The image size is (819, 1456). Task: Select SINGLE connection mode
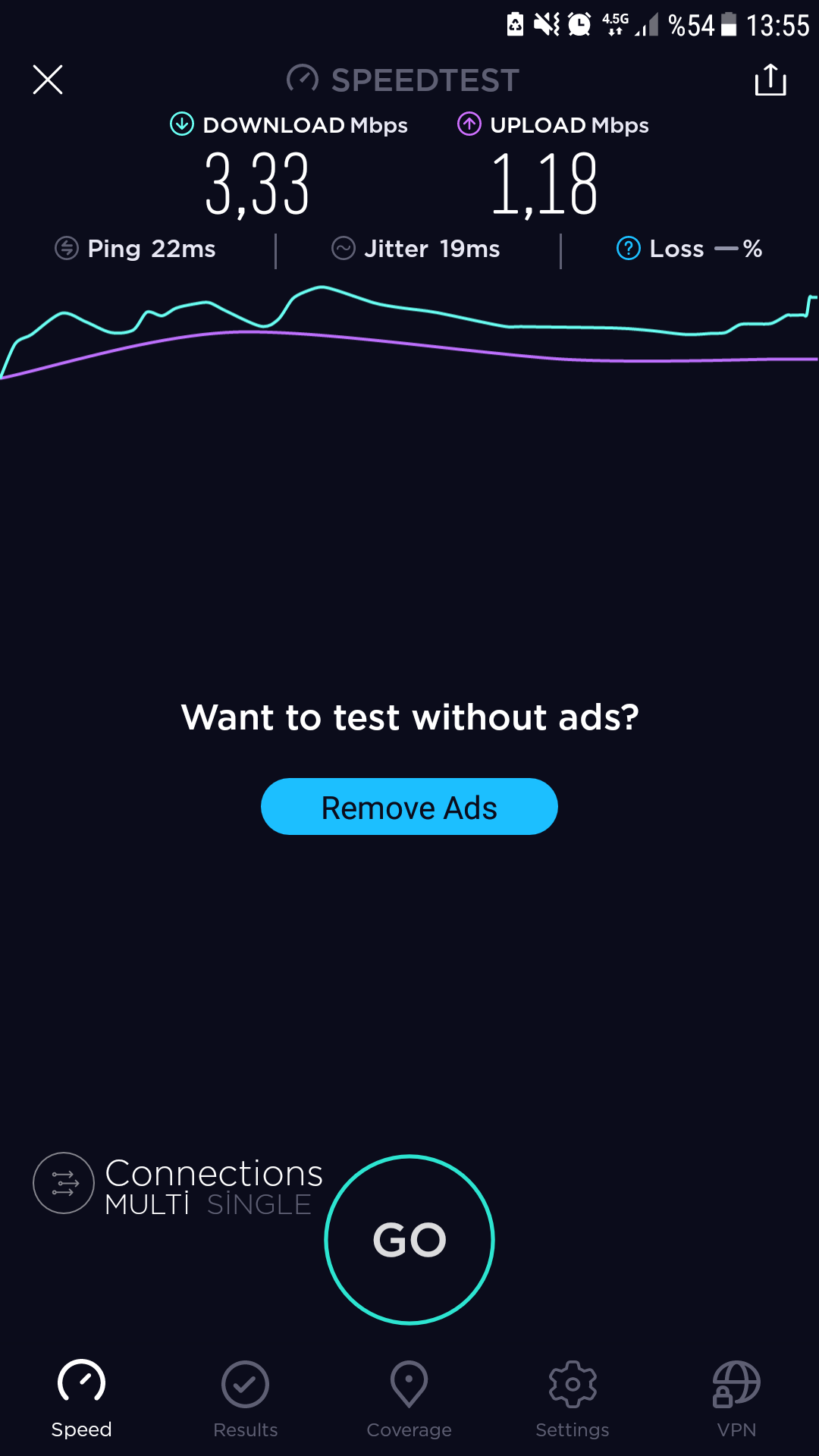tap(259, 1204)
